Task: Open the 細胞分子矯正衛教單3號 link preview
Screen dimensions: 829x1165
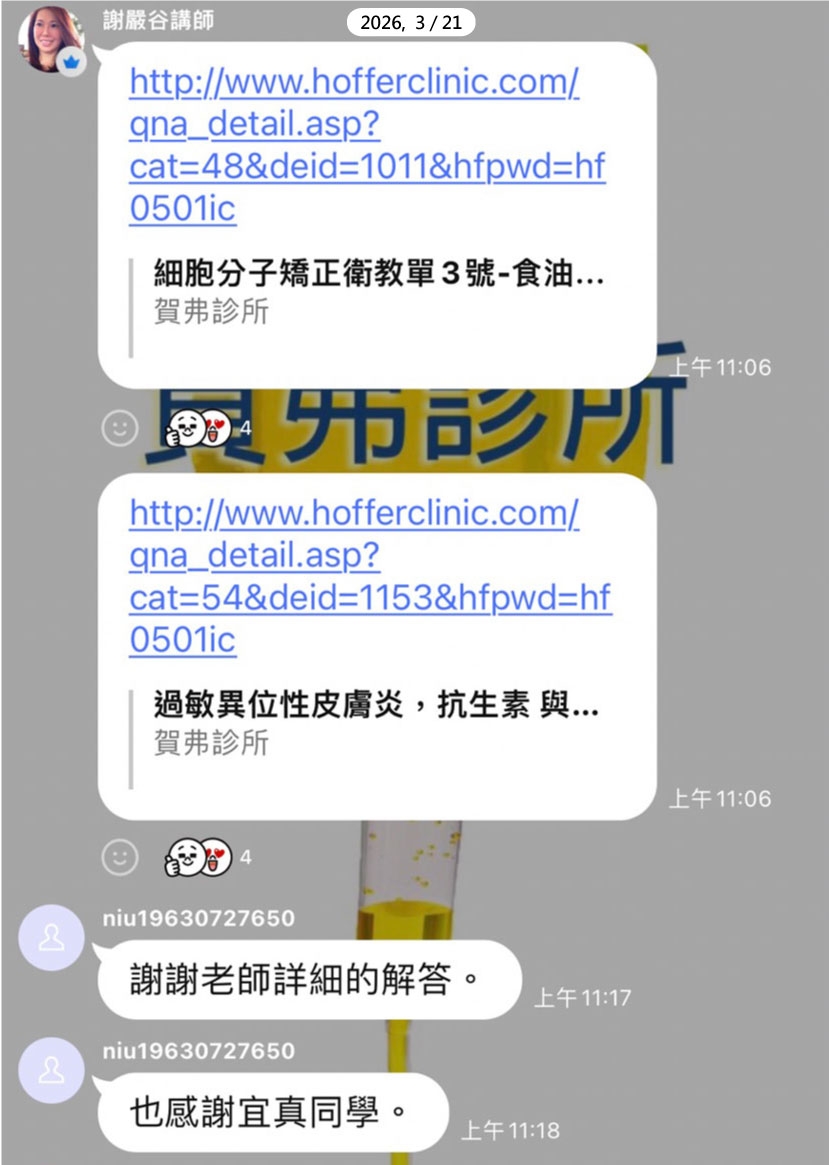Action: point(378,292)
